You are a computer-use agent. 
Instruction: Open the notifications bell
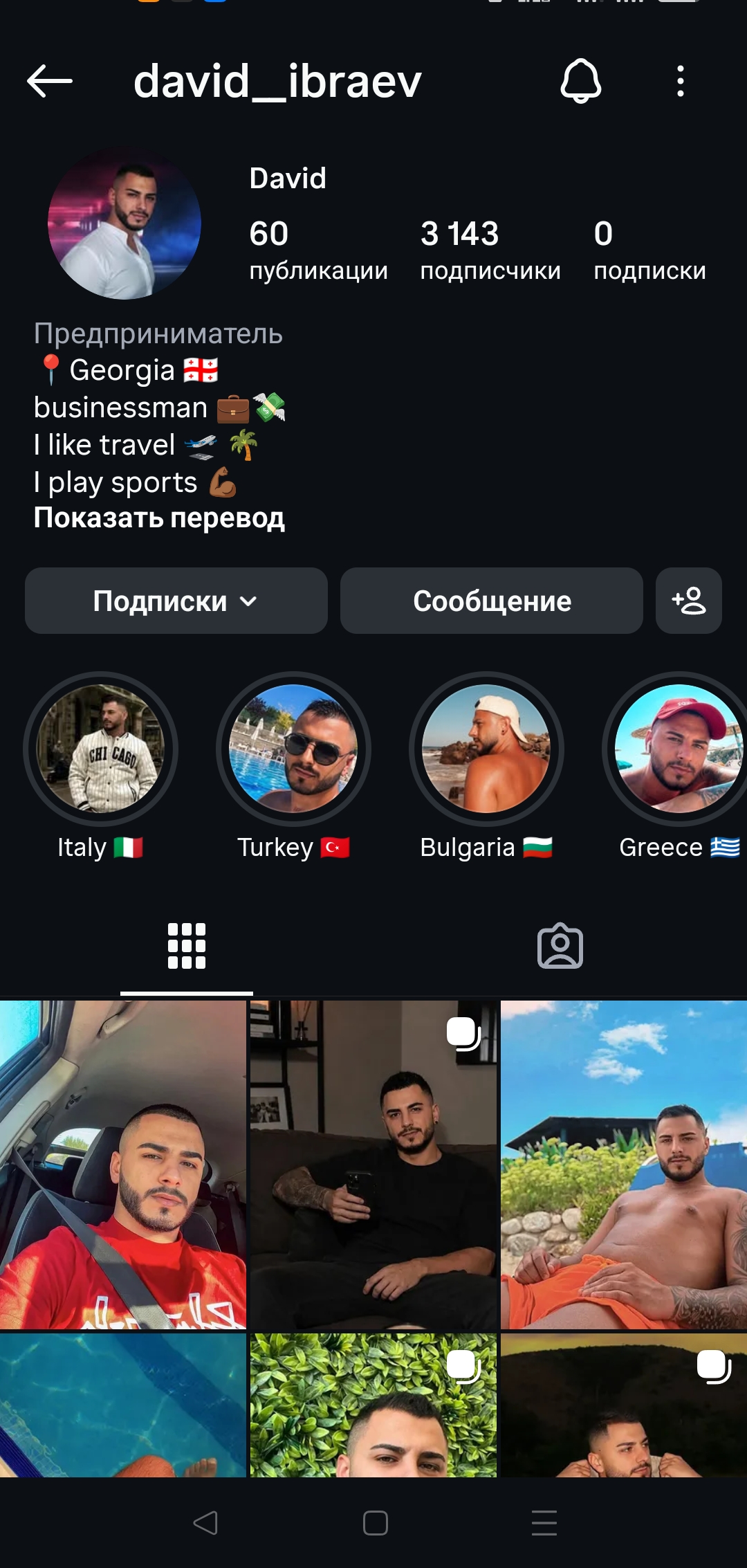[x=580, y=81]
